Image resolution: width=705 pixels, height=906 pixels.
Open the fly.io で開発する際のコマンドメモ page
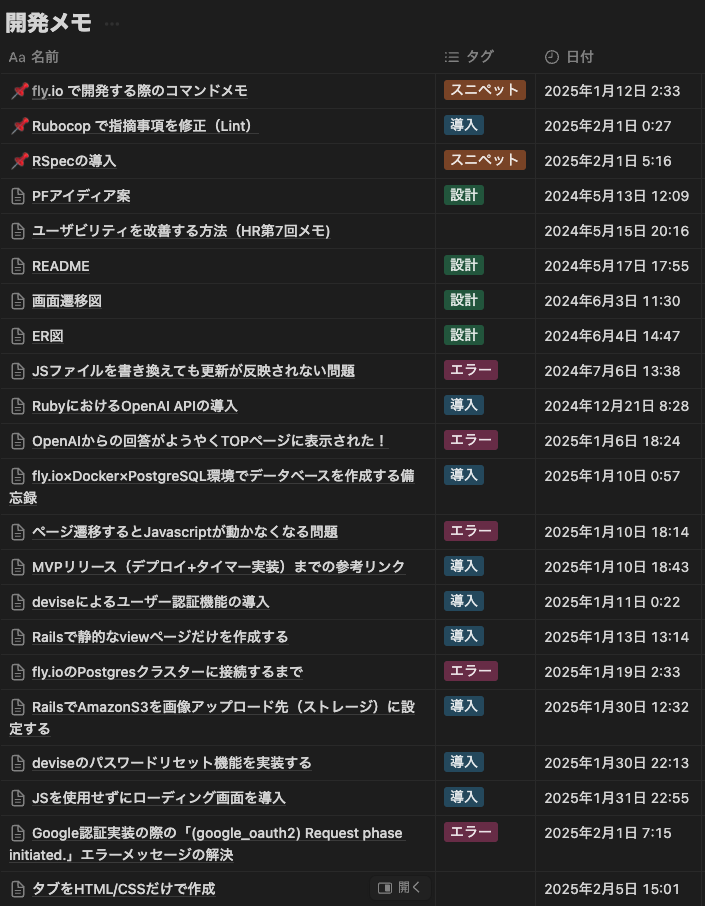tap(139, 91)
